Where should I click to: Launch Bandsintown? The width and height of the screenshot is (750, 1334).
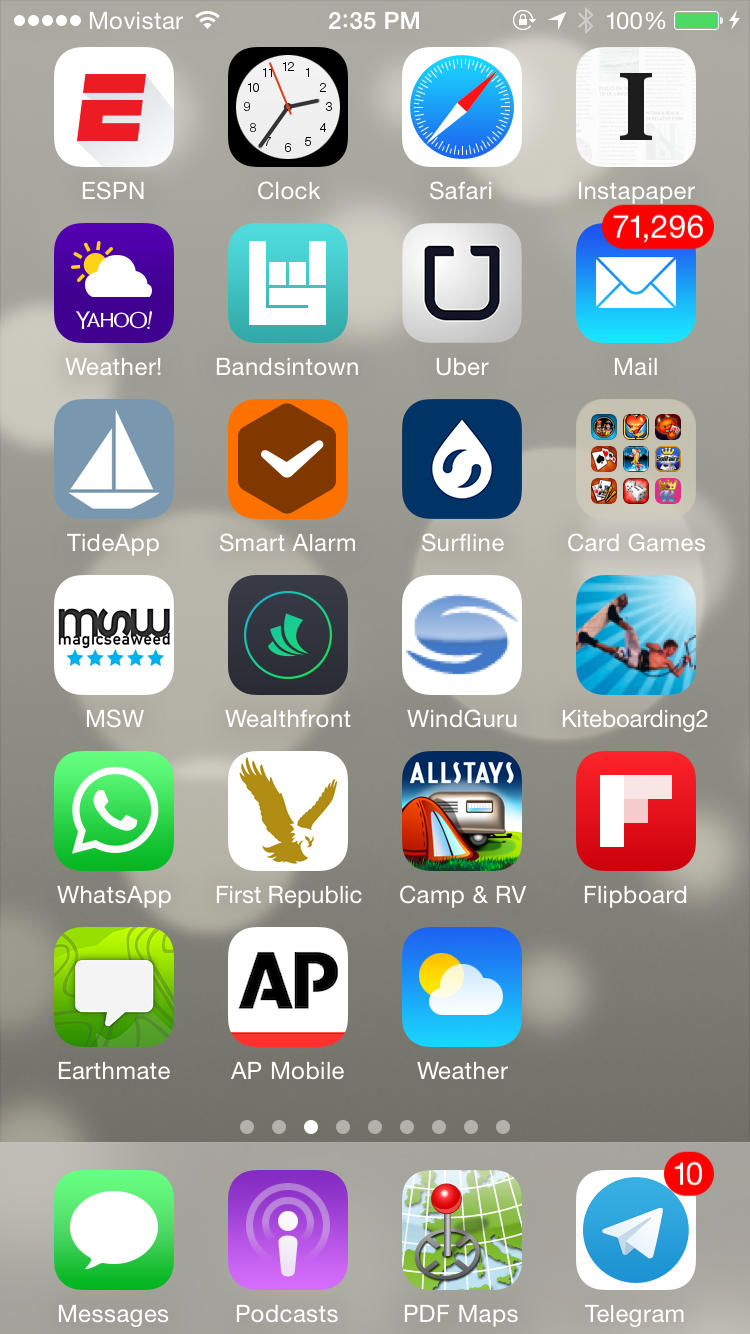[288, 283]
